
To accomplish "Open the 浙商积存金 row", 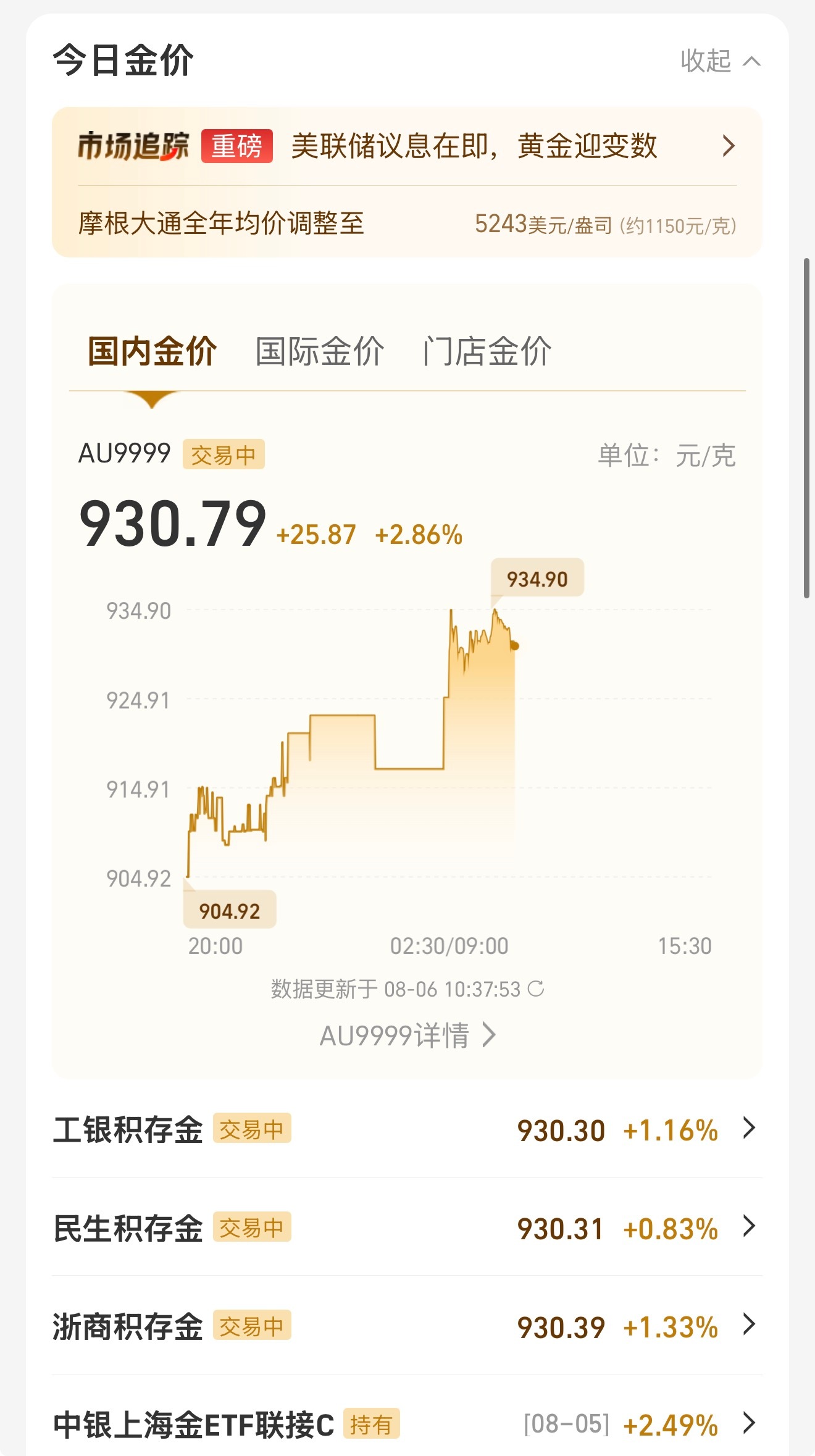I will [407, 1325].
